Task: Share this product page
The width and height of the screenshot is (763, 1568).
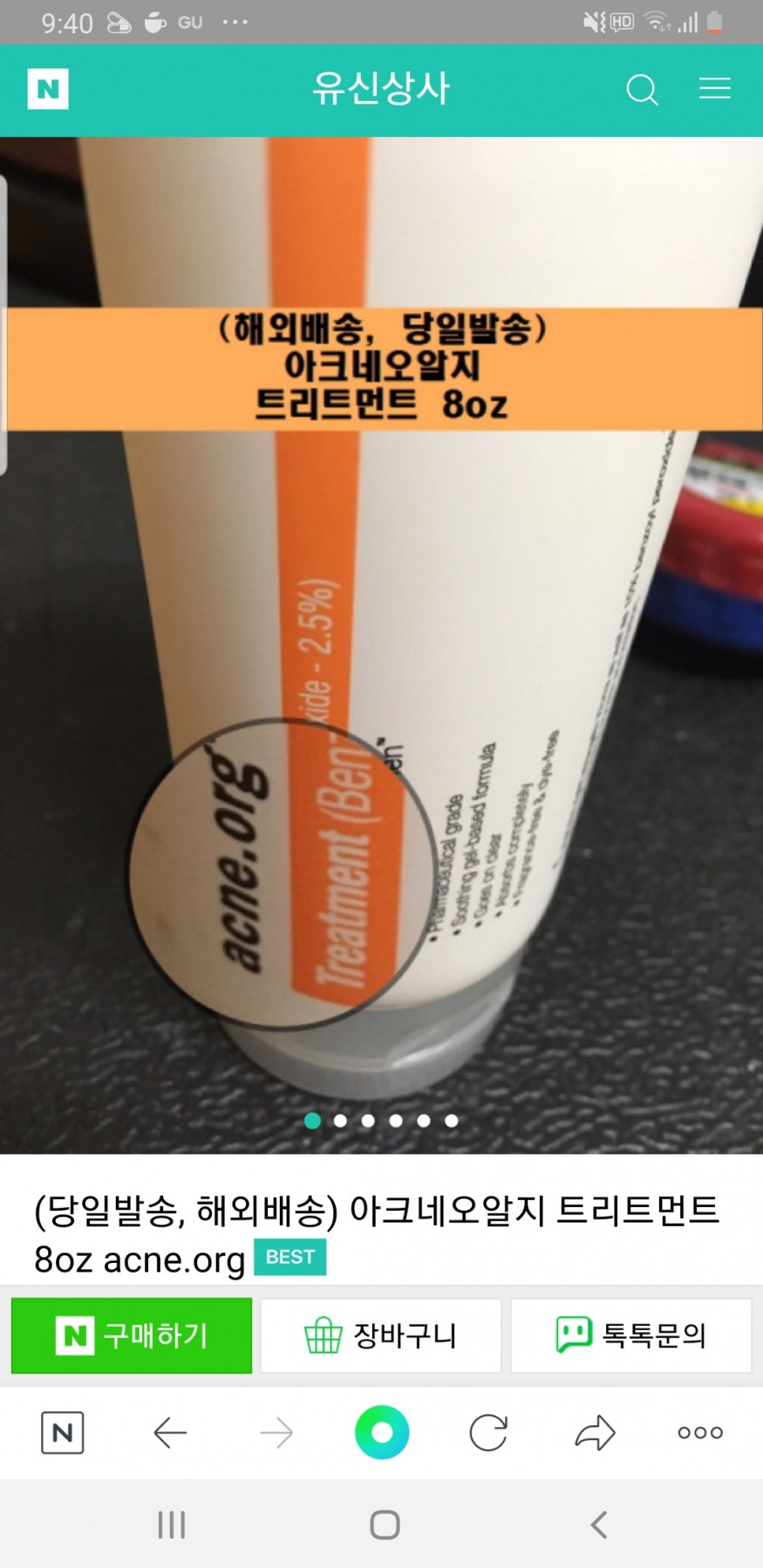Action: pos(595,1432)
